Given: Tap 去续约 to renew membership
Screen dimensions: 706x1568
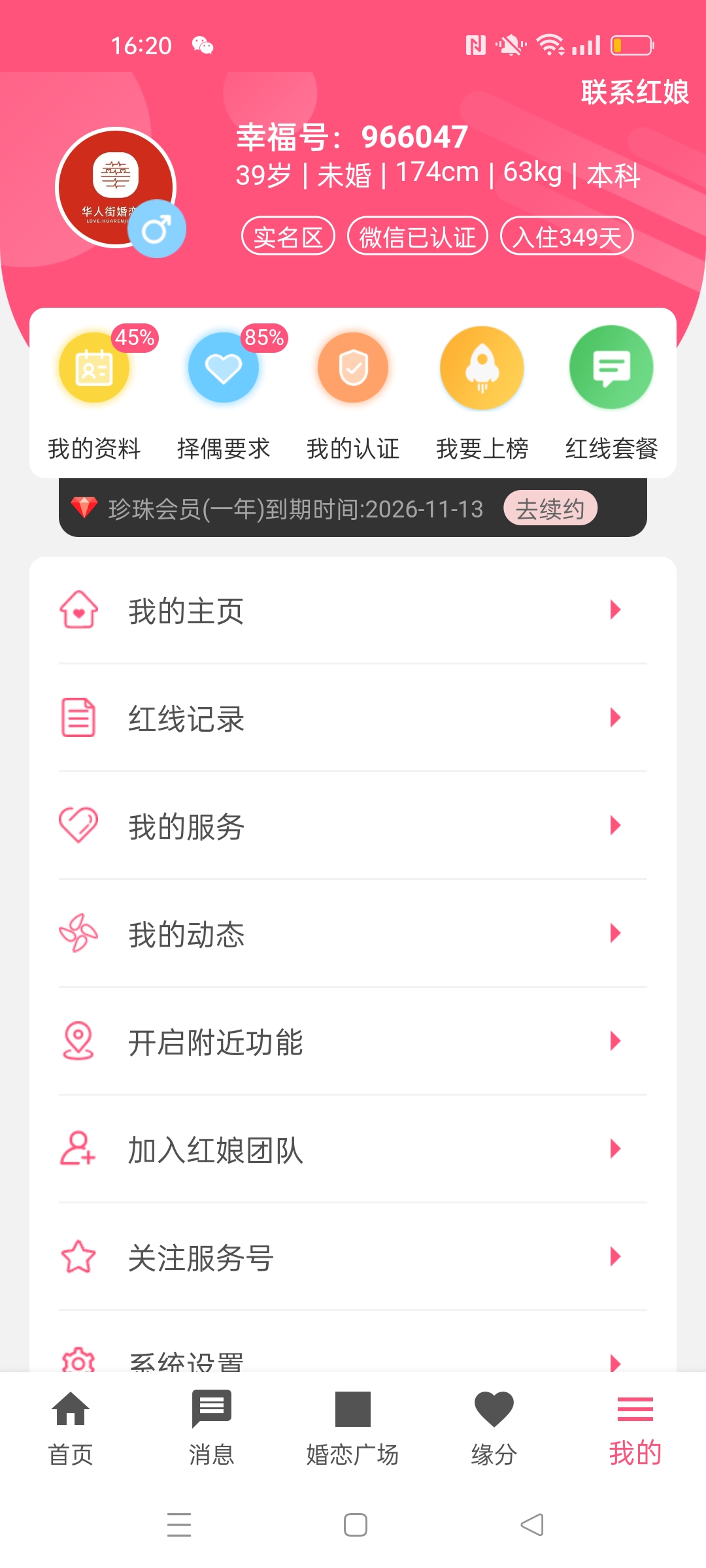Looking at the screenshot, I should [550, 508].
